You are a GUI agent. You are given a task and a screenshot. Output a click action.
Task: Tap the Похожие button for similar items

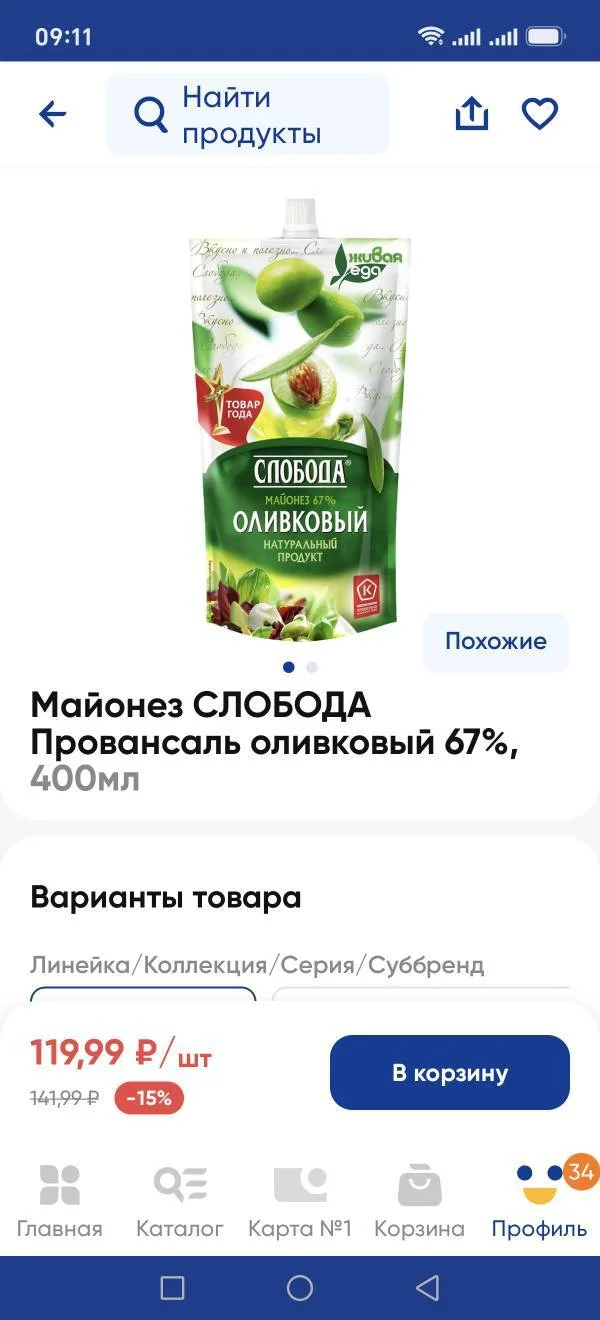tap(496, 642)
